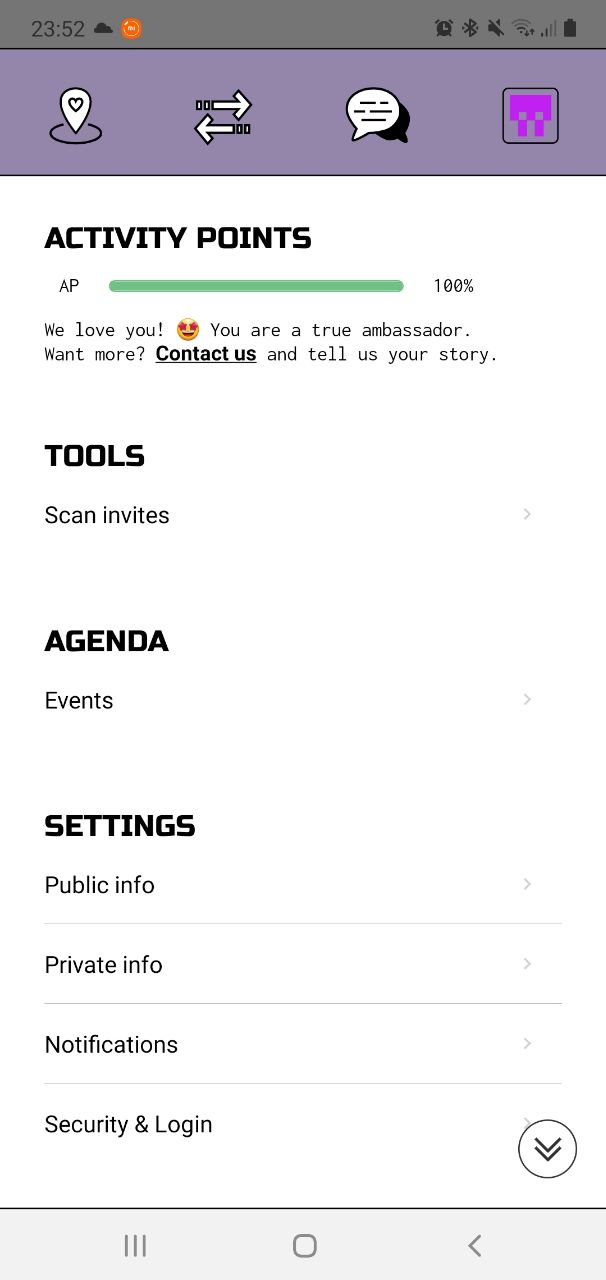This screenshot has height=1280, width=606.
Task: Tap the double-chevron jump-down button
Action: coord(547,1149)
